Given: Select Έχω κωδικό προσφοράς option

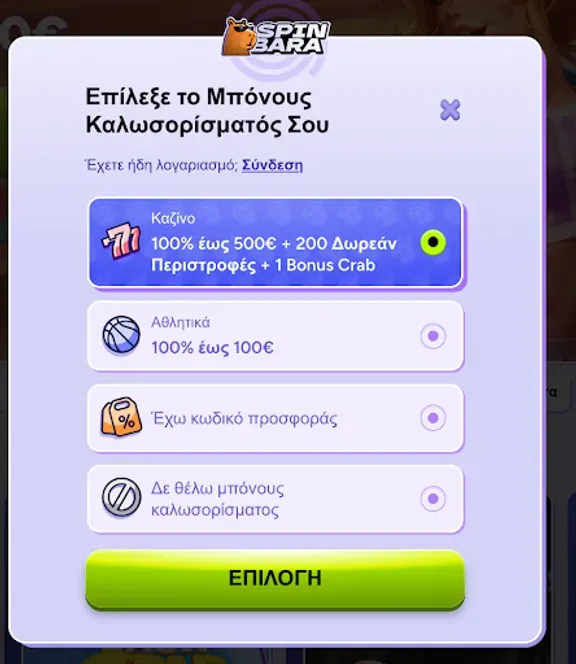Looking at the screenshot, I should (275, 418).
